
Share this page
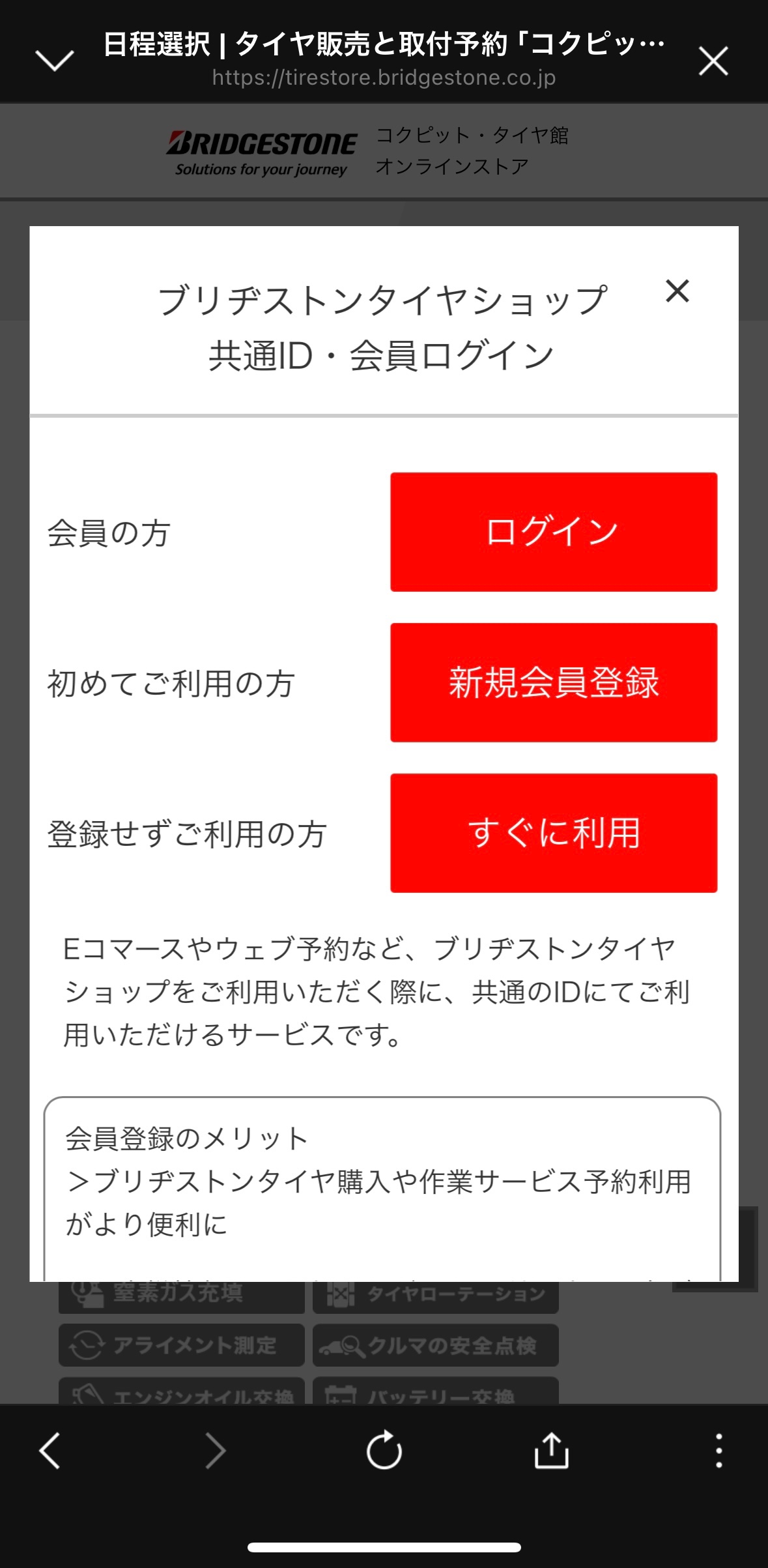[551, 1451]
